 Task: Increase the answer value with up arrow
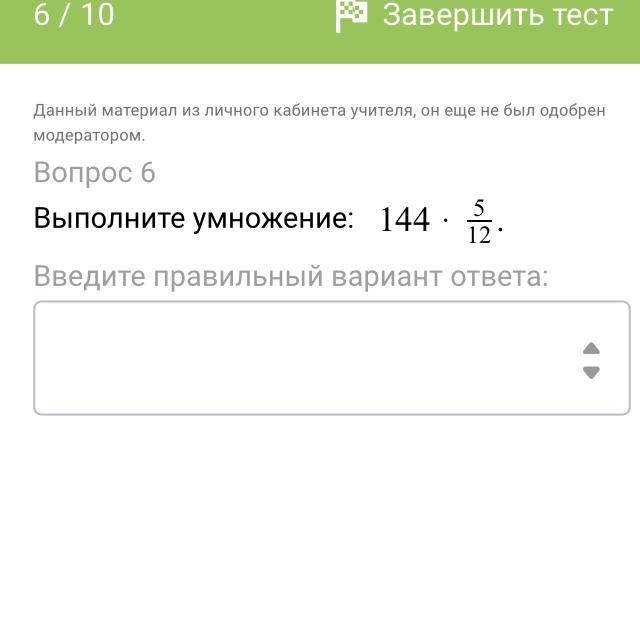[591, 348]
